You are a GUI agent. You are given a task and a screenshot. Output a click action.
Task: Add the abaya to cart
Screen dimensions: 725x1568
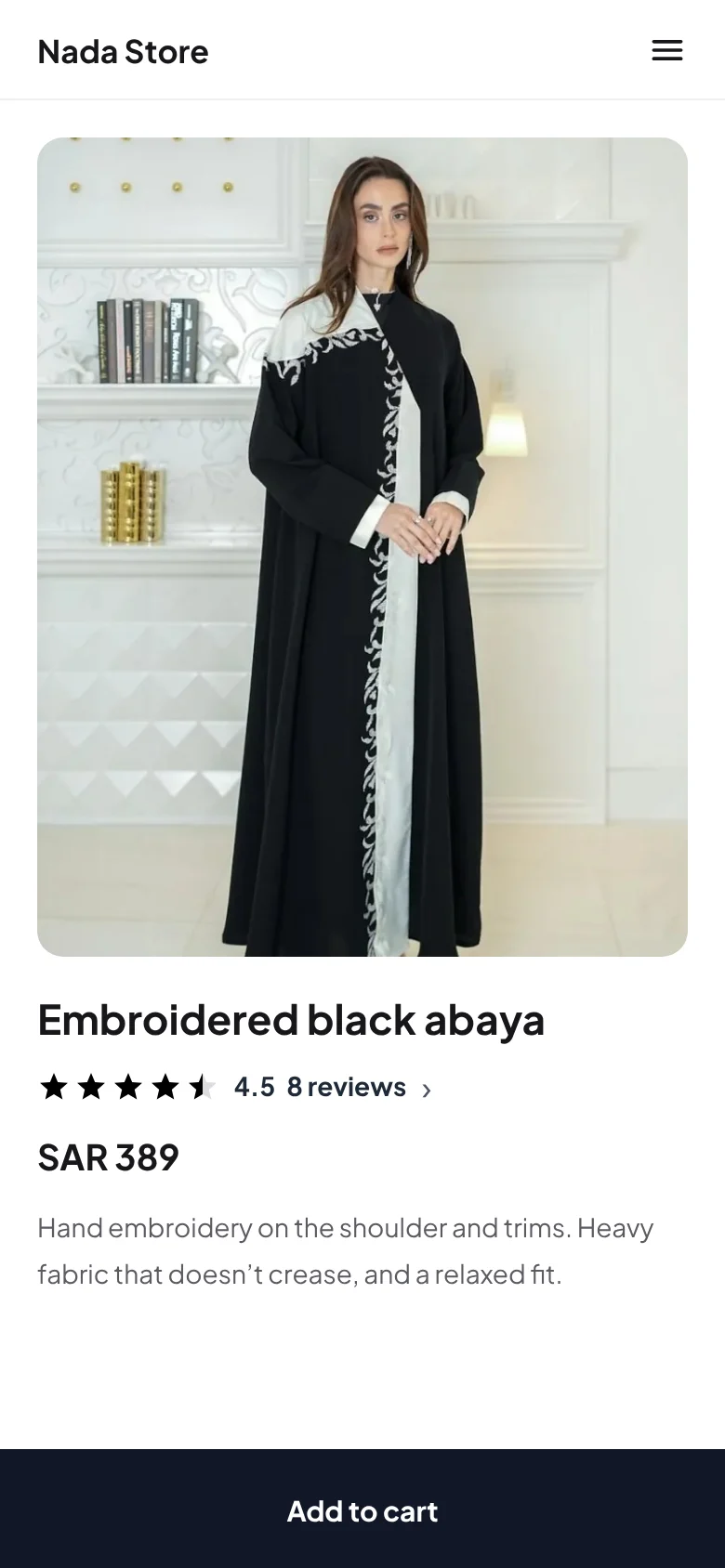click(362, 1510)
